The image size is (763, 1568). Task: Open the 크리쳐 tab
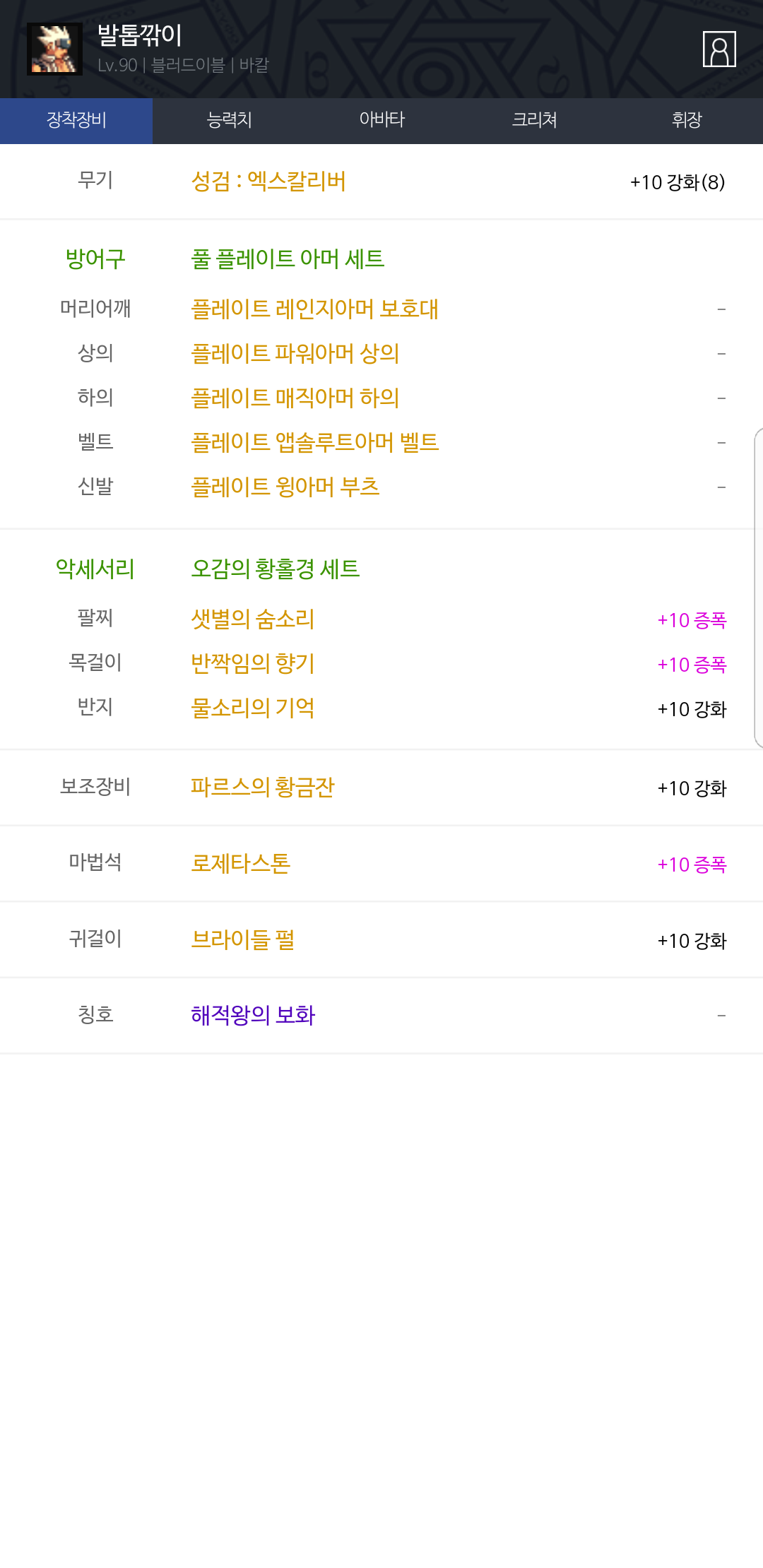pos(534,120)
